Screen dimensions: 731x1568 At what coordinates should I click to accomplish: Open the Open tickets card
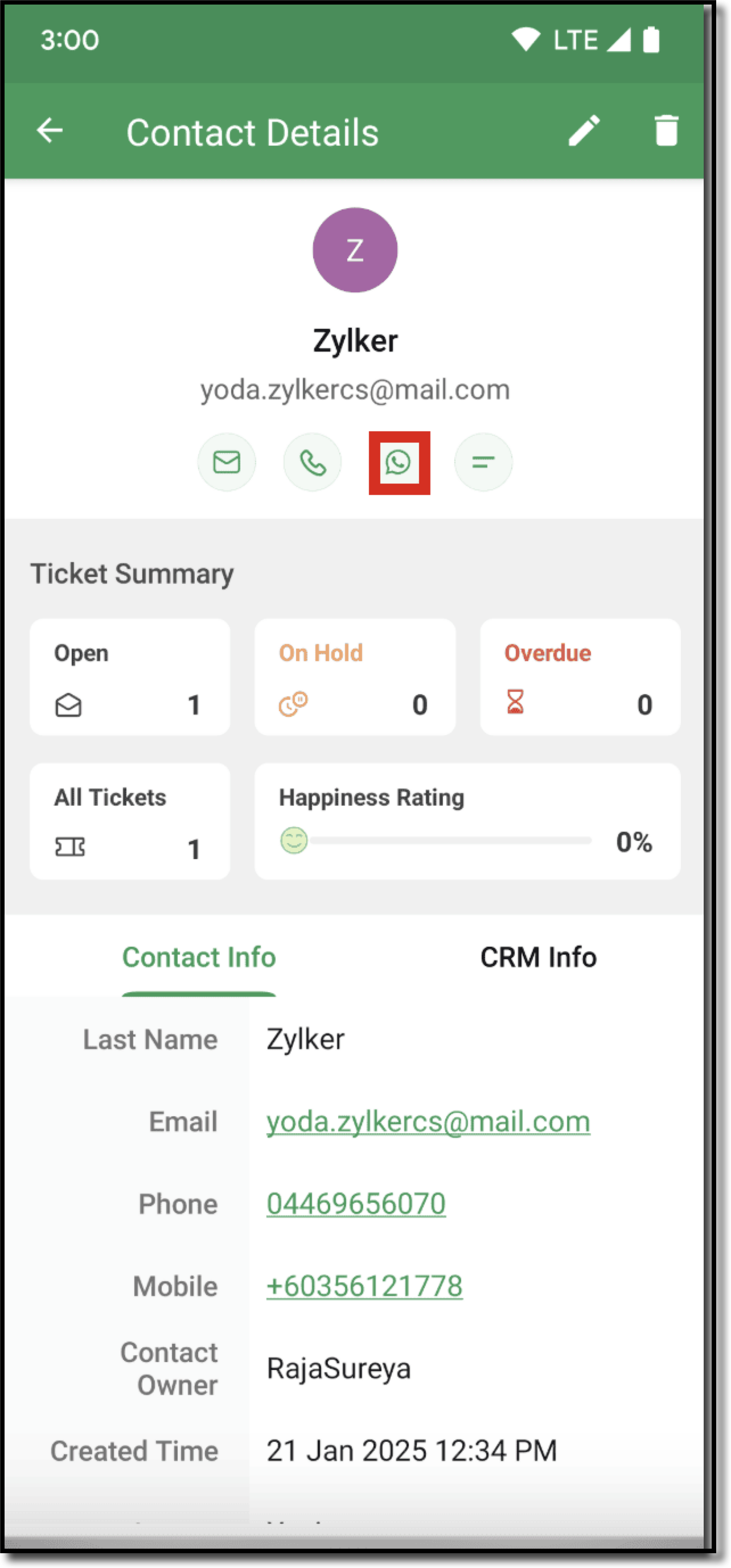click(130, 678)
